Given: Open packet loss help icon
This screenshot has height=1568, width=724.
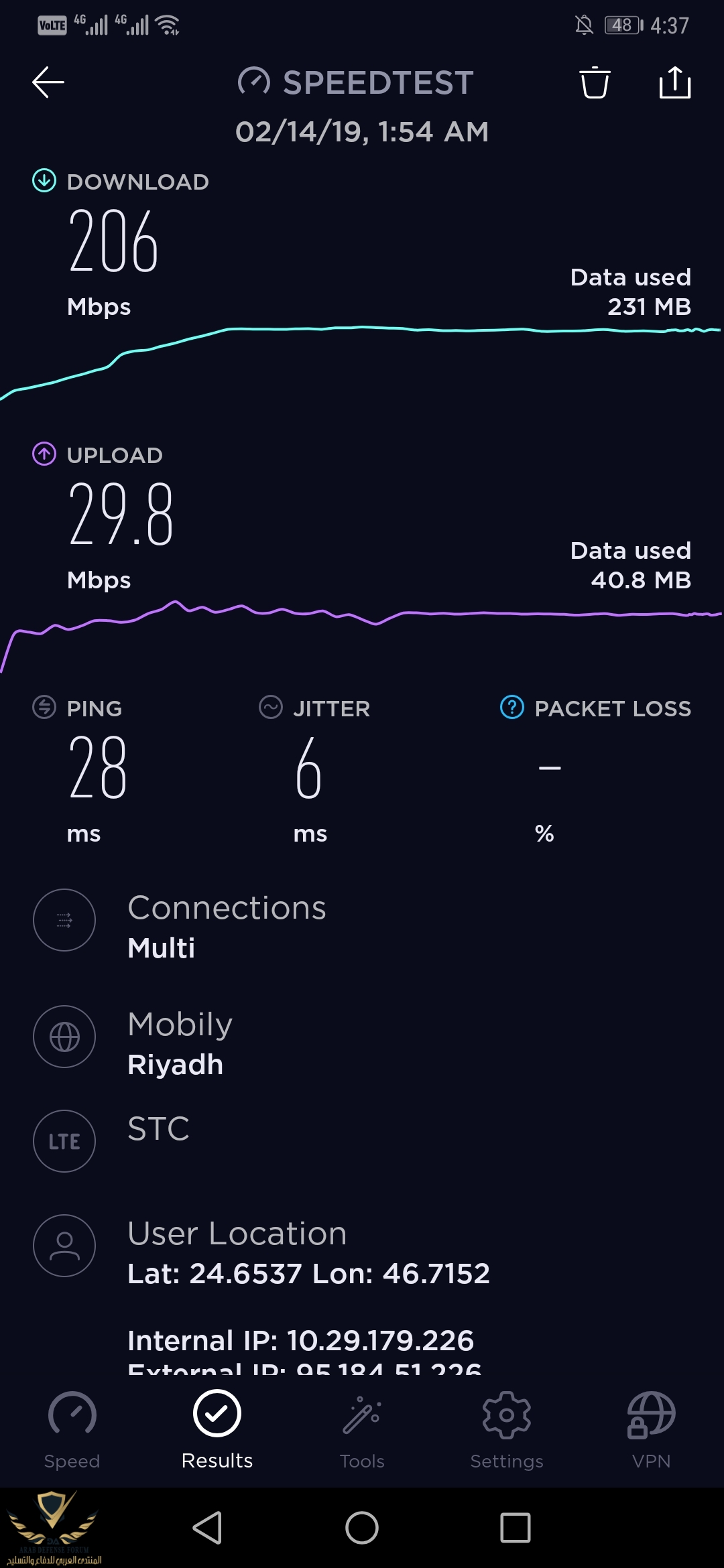Looking at the screenshot, I should pos(512,707).
